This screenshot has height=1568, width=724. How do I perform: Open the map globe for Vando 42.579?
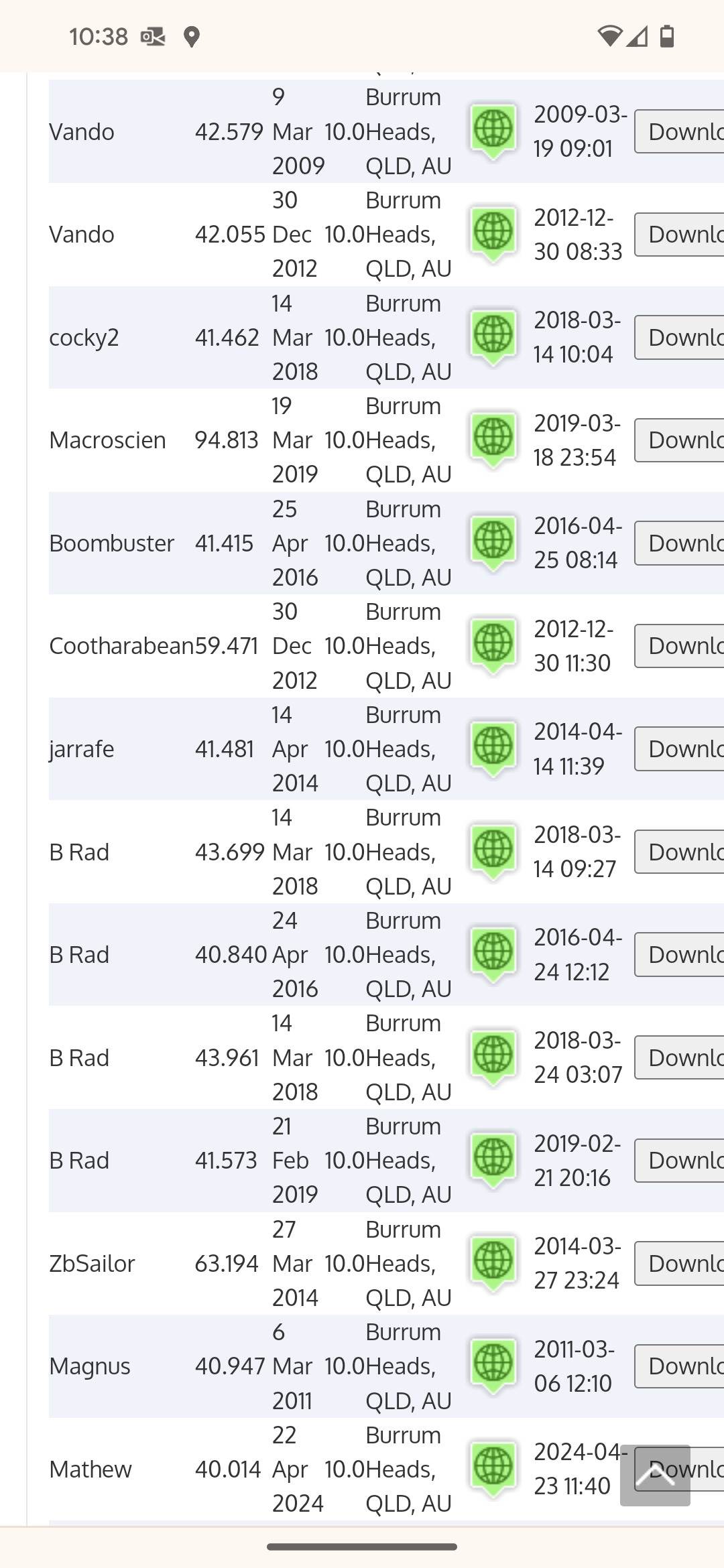click(x=493, y=130)
